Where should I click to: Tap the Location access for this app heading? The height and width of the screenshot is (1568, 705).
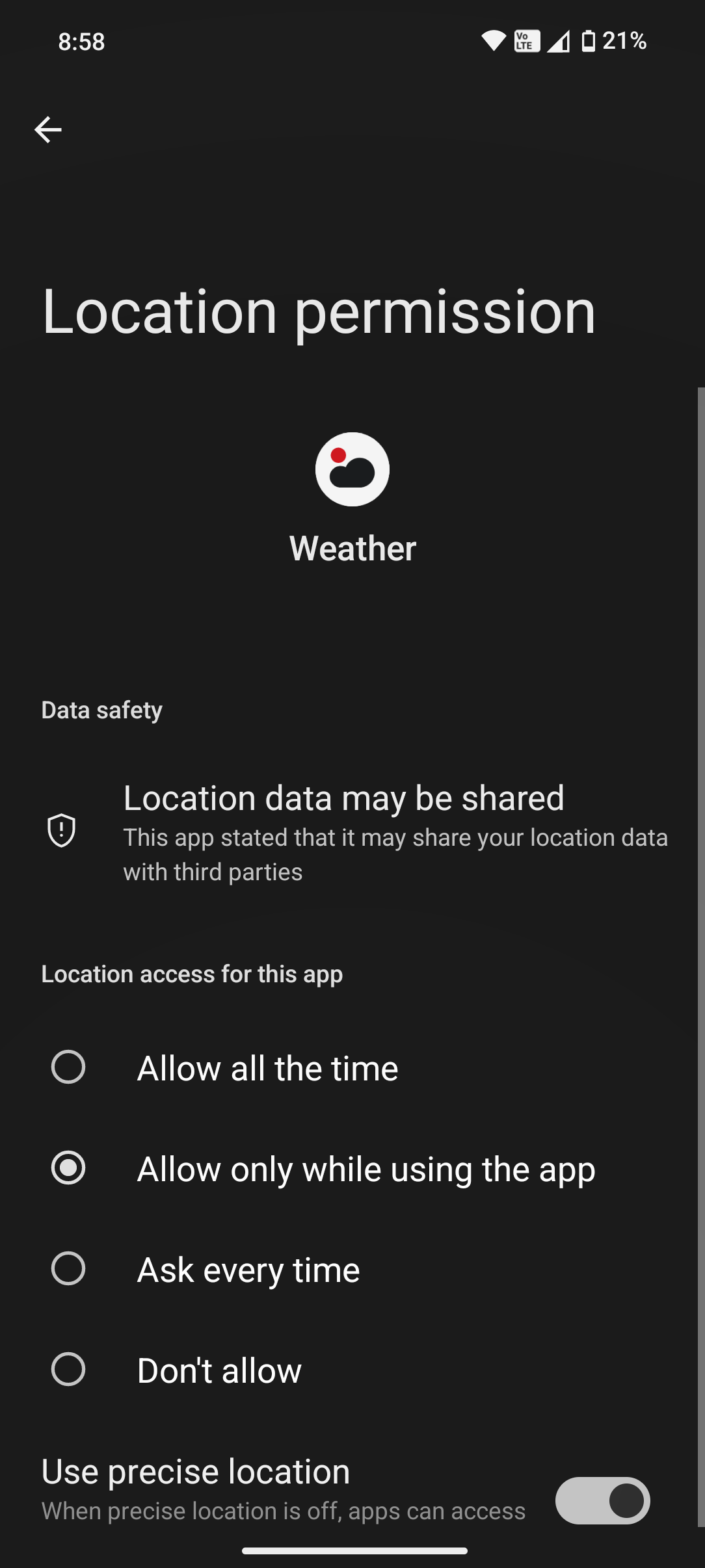(x=193, y=973)
